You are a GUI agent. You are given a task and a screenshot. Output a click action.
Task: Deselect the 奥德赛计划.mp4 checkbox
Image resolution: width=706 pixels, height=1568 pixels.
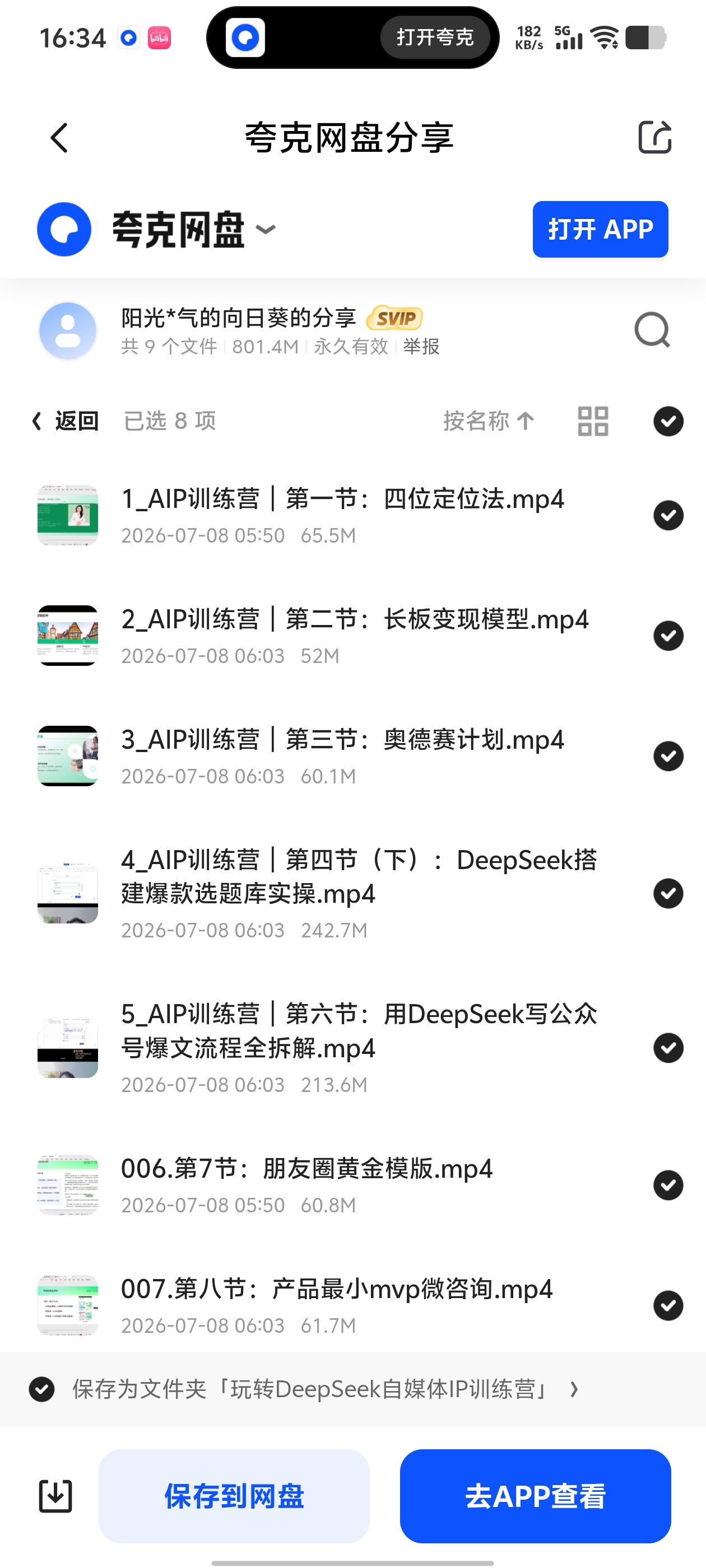pyautogui.click(x=668, y=756)
